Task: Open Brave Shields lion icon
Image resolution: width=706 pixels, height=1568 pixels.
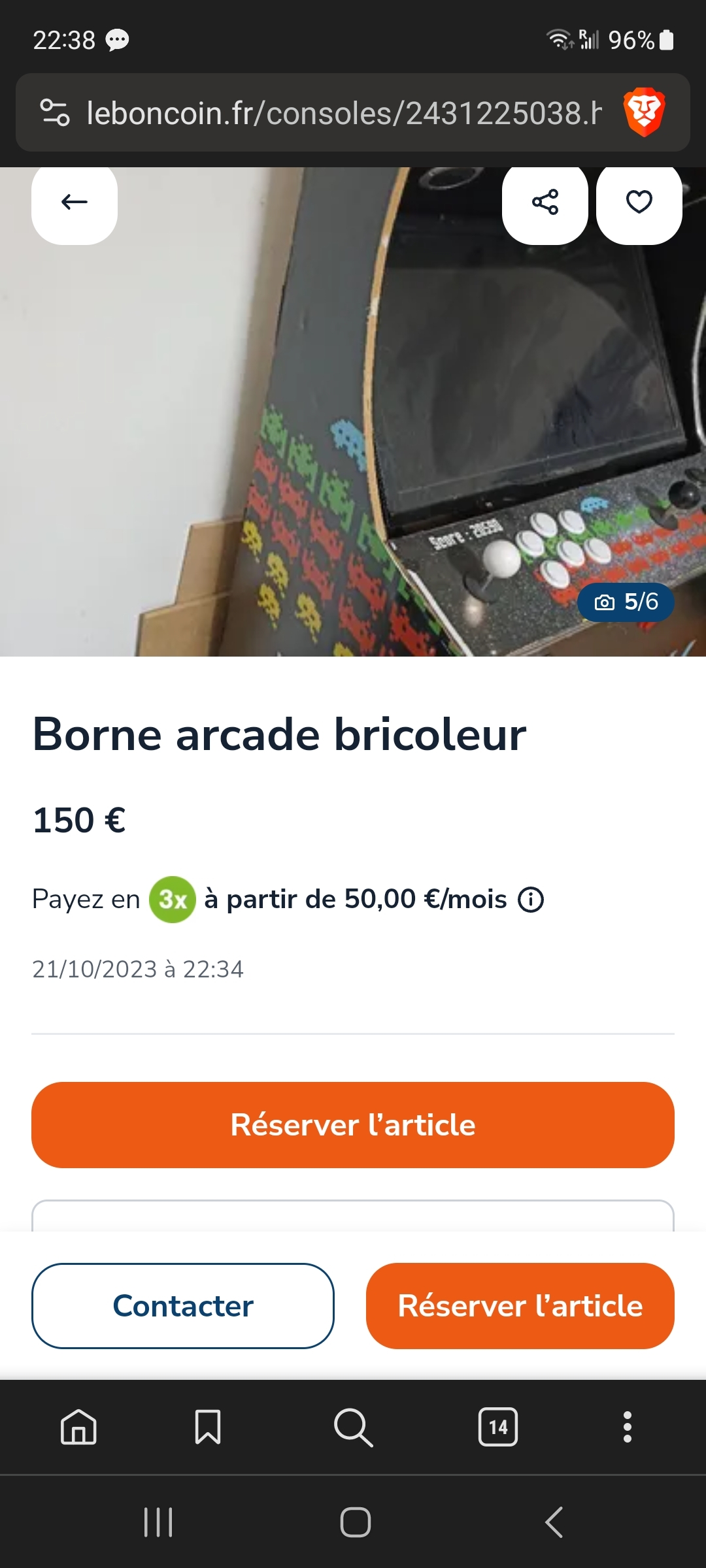Action: click(x=644, y=112)
